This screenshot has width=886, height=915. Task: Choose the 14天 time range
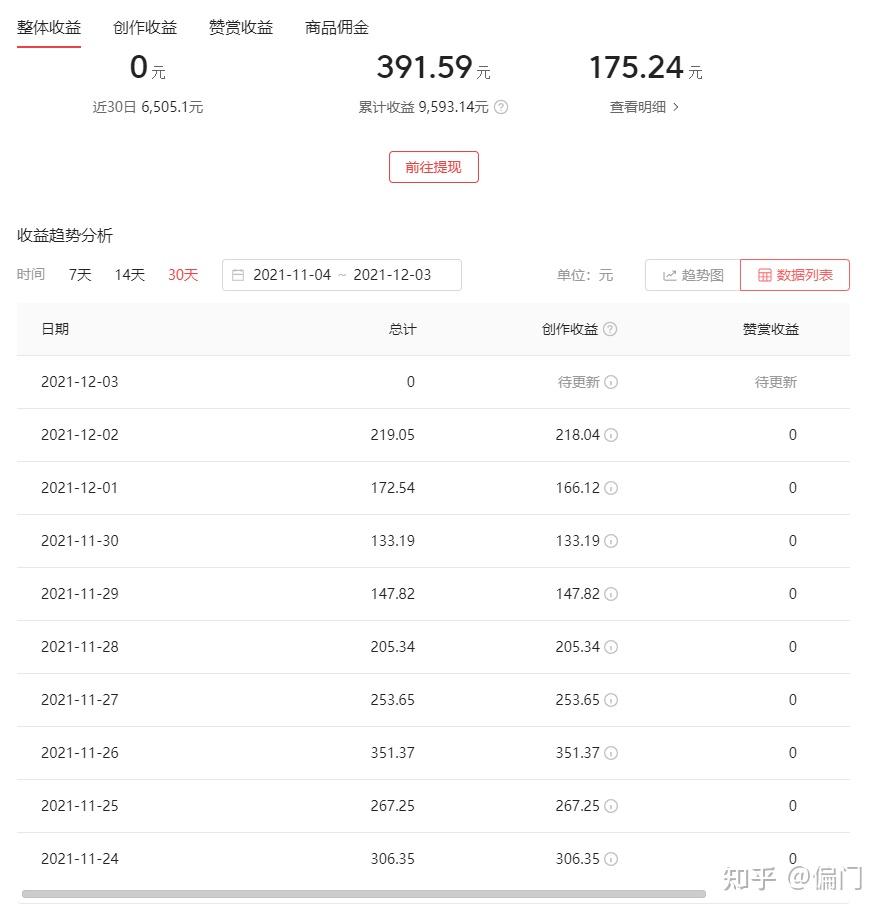(x=130, y=275)
